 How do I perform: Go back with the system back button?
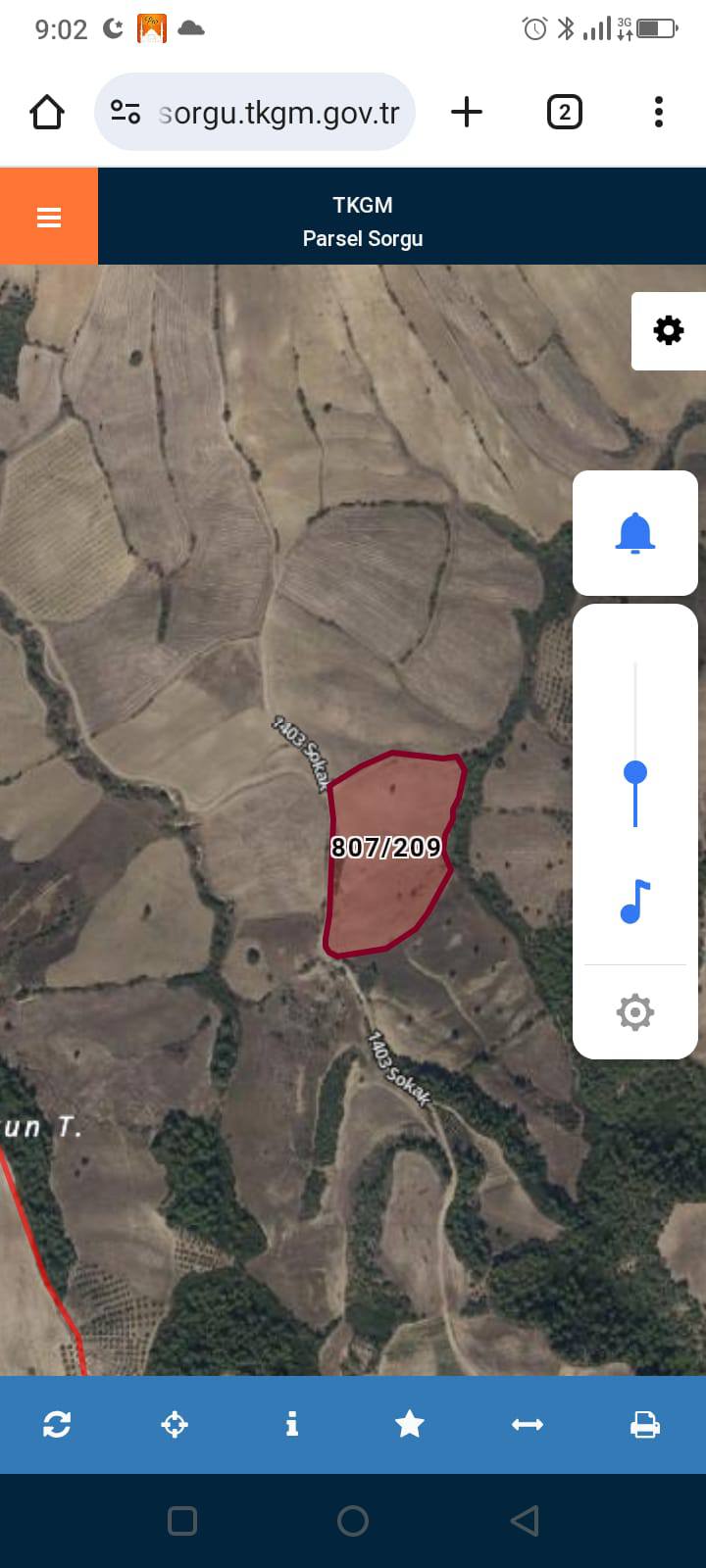(526, 1521)
